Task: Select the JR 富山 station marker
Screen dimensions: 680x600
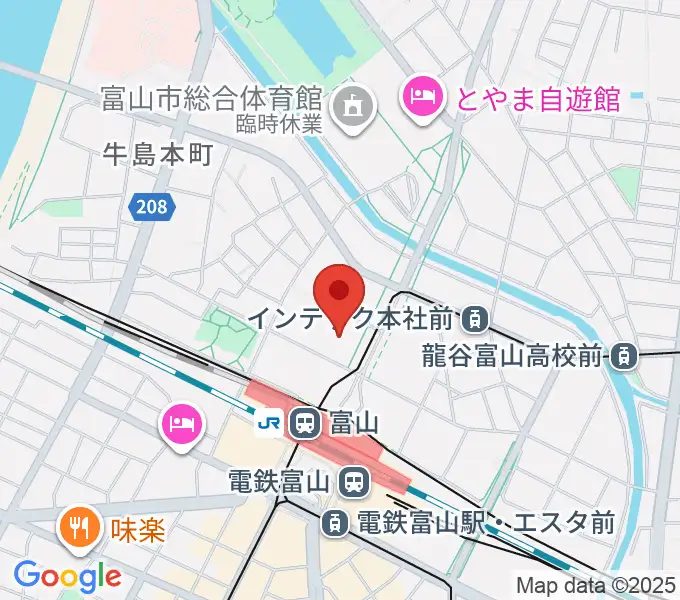Action: [x=307, y=424]
